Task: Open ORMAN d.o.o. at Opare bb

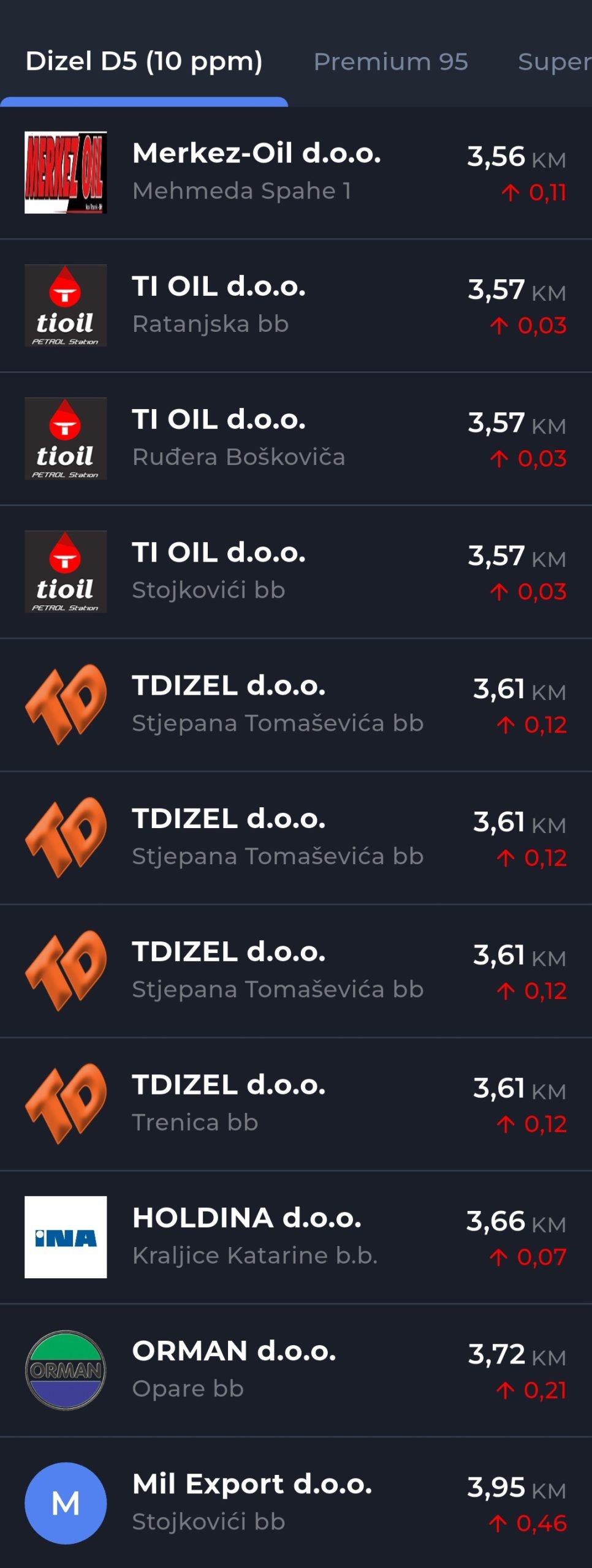Action: click(x=296, y=1370)
